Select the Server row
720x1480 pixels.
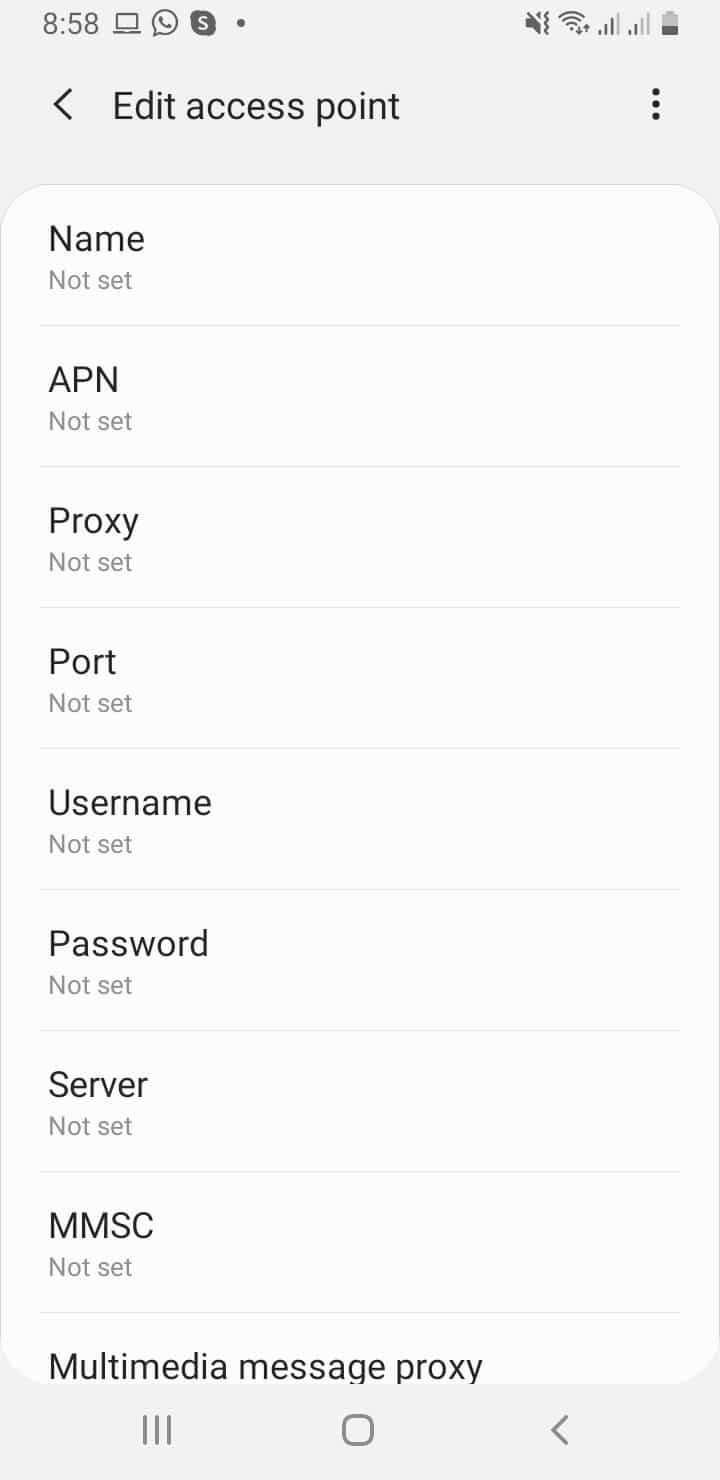(360, 1102)
